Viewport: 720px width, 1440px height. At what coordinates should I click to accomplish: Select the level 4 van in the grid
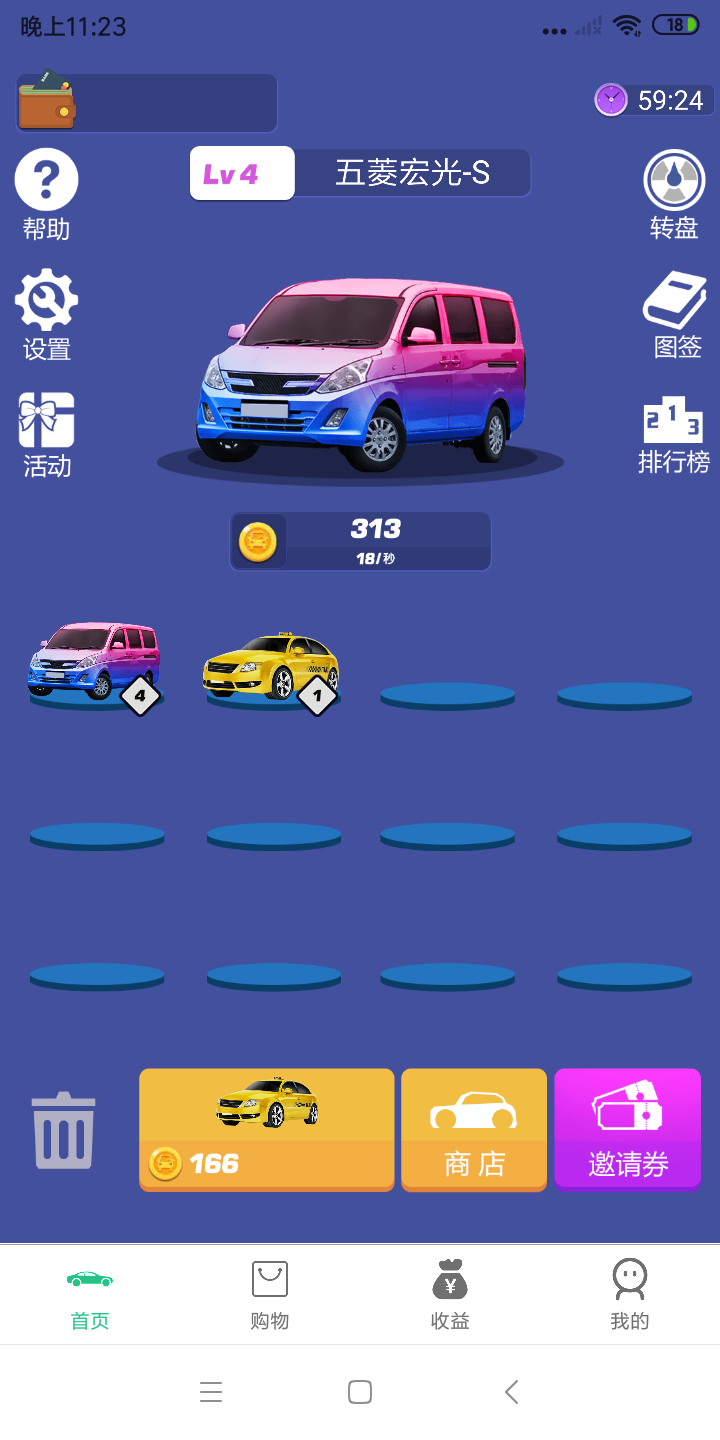(95, 660)
